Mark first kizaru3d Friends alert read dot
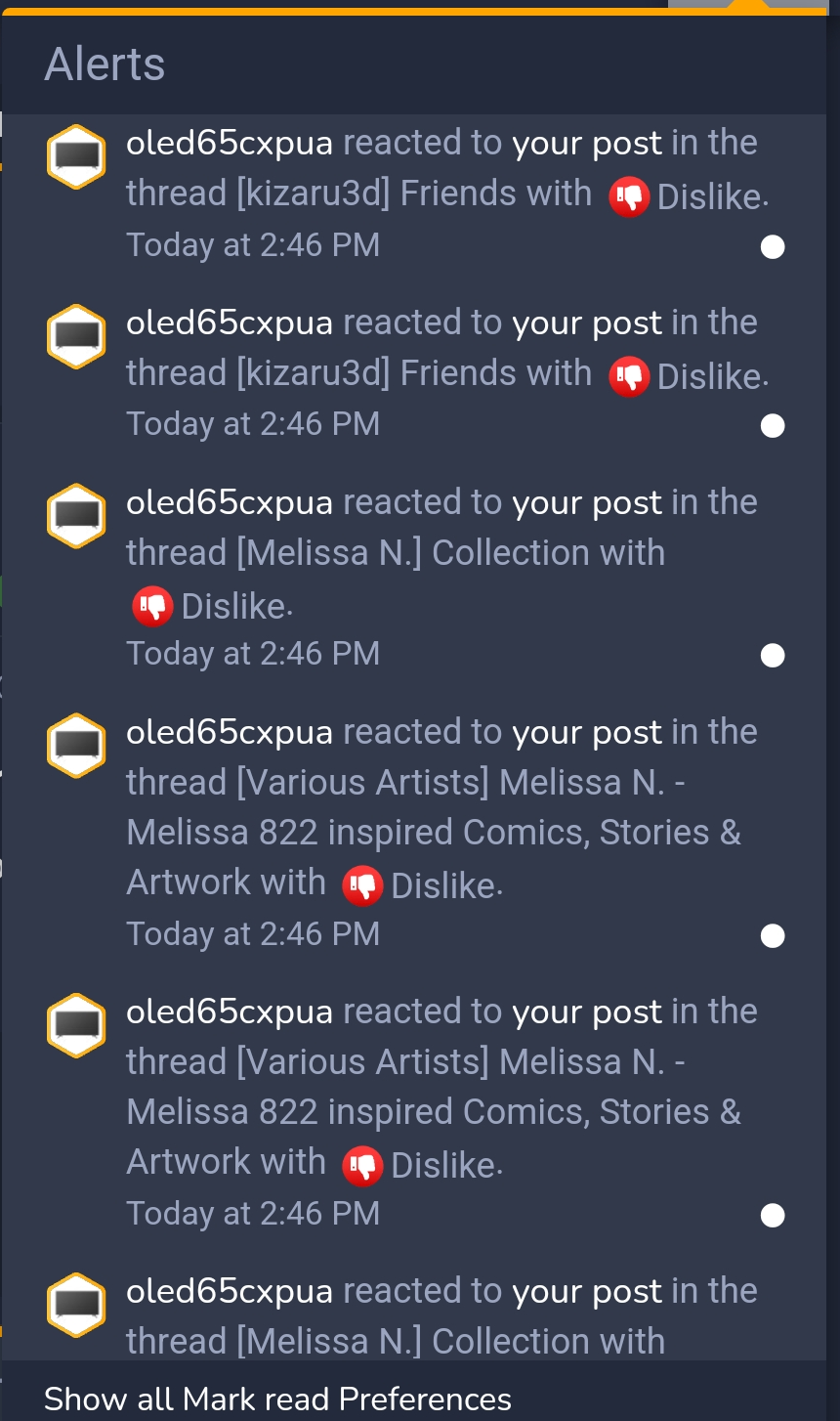 (x=772, y=247)
